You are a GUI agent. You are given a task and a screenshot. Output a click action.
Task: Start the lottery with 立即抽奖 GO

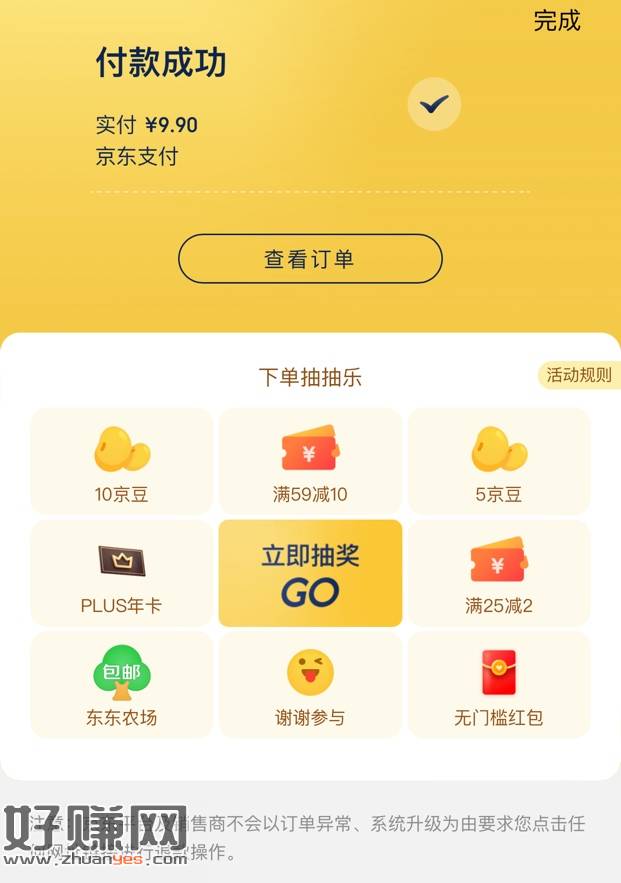(310, 573)
